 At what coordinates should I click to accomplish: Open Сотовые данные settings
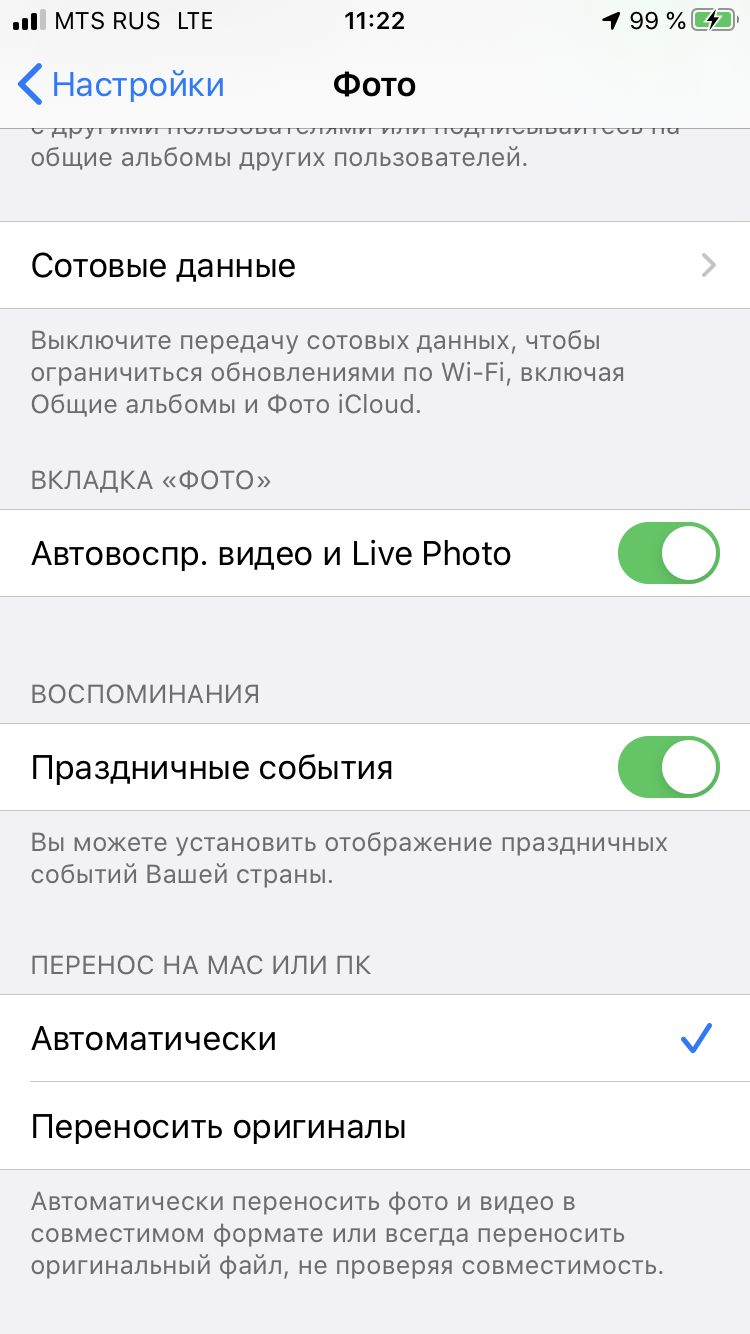click(x=374, y=266)
